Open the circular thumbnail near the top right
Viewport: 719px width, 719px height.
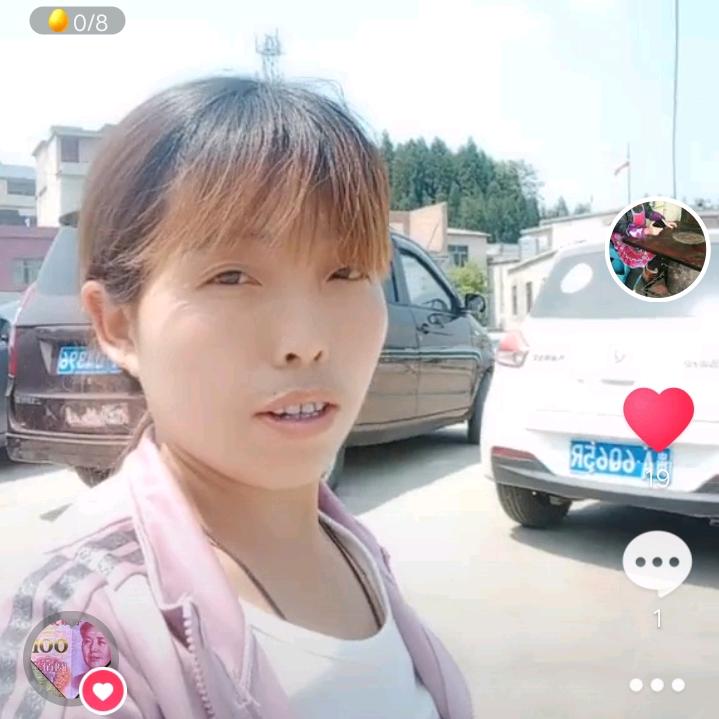pos(657,249)
